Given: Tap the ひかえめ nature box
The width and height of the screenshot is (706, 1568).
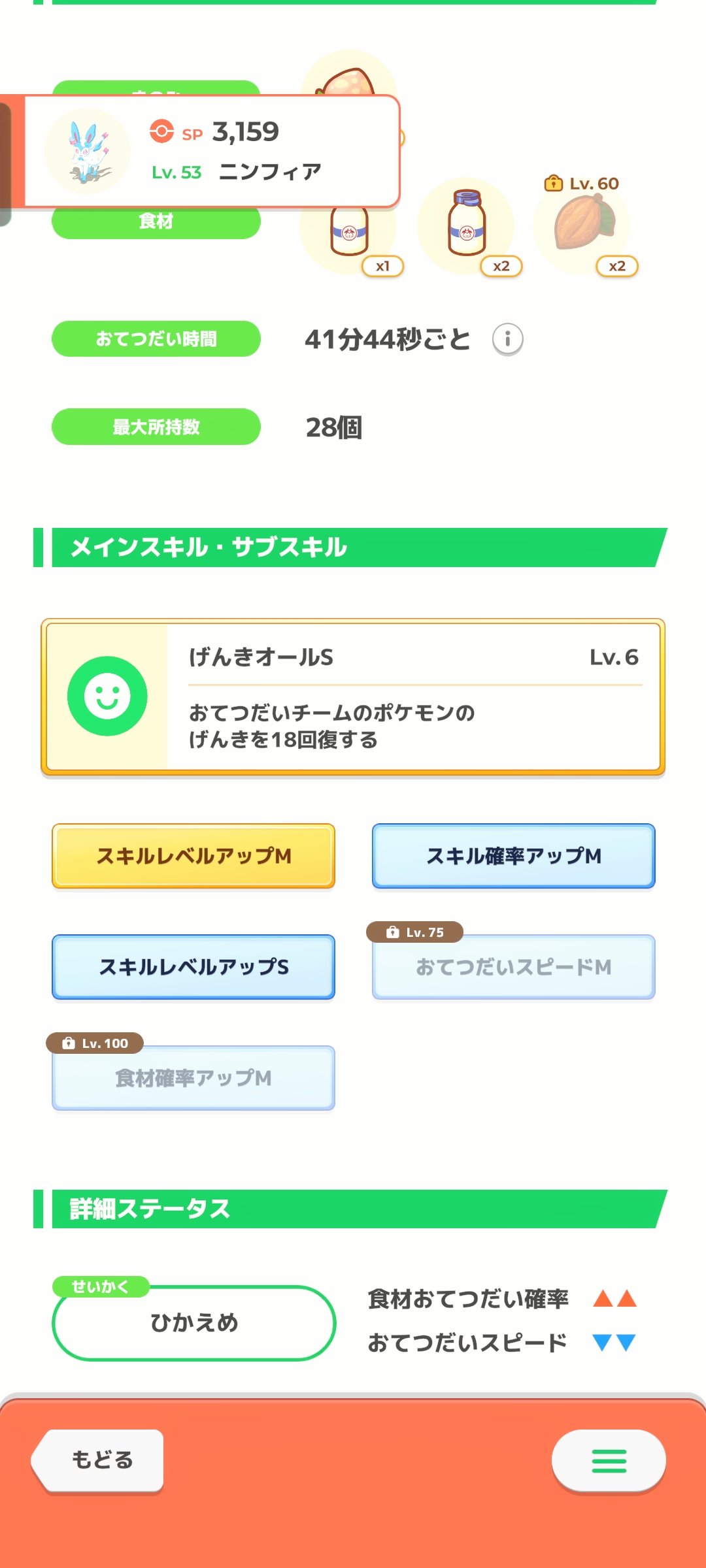Looking at the screenshot, I should [x=193, y=1323].
